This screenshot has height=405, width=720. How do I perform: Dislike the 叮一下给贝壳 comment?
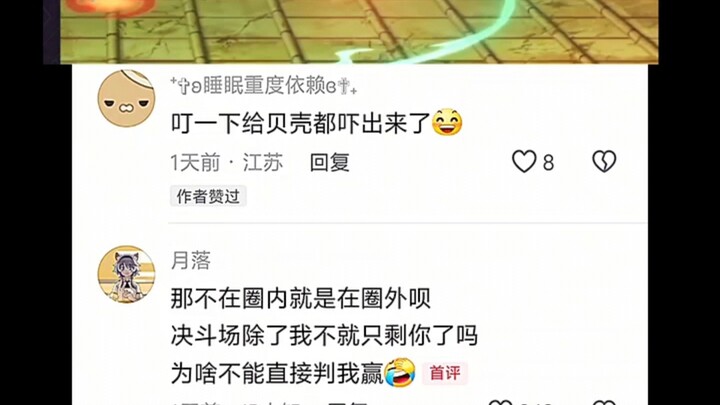click(604, 162)
